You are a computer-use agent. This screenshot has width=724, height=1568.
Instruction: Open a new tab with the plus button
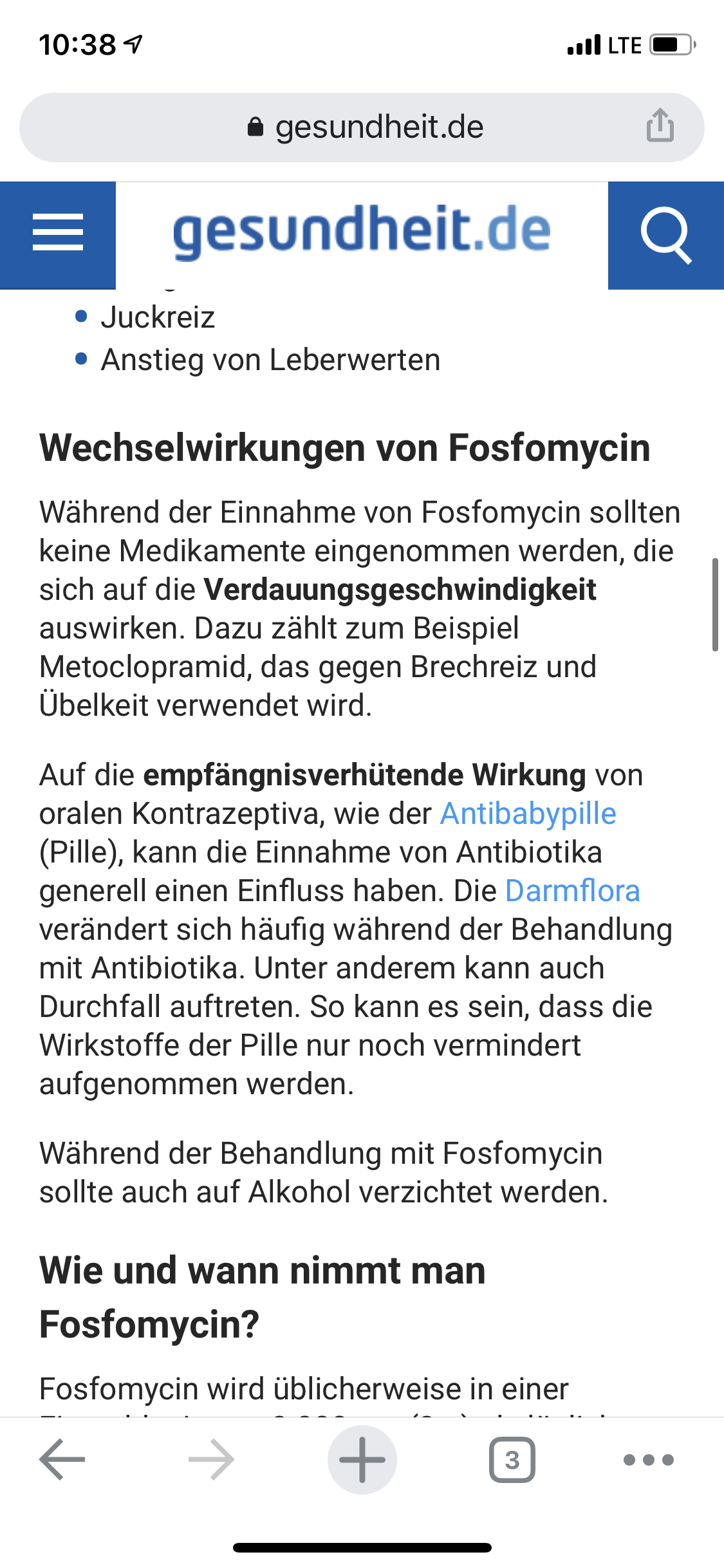pyautogui.click(x=362, y=1460)
